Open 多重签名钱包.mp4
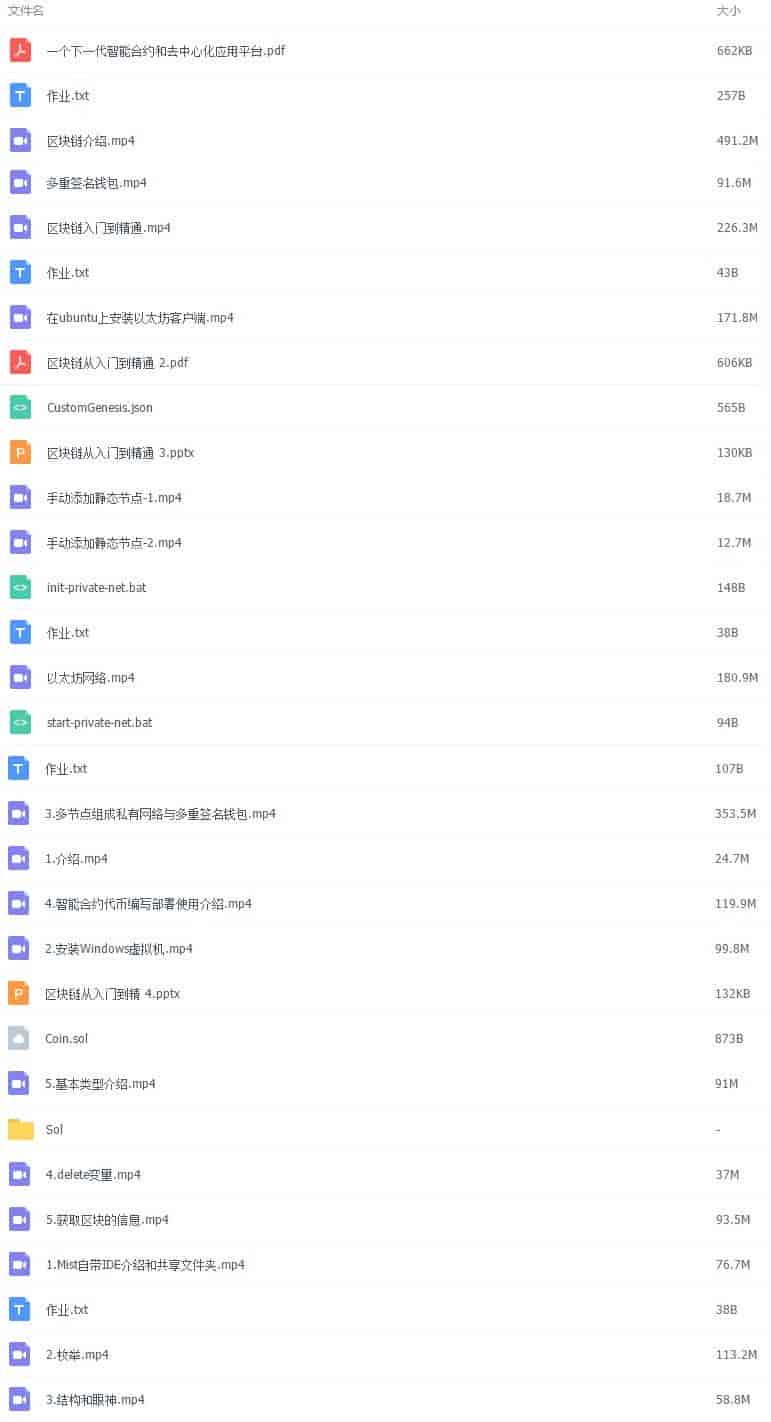Screen dimensions: 771x1422 coord(96,183)
